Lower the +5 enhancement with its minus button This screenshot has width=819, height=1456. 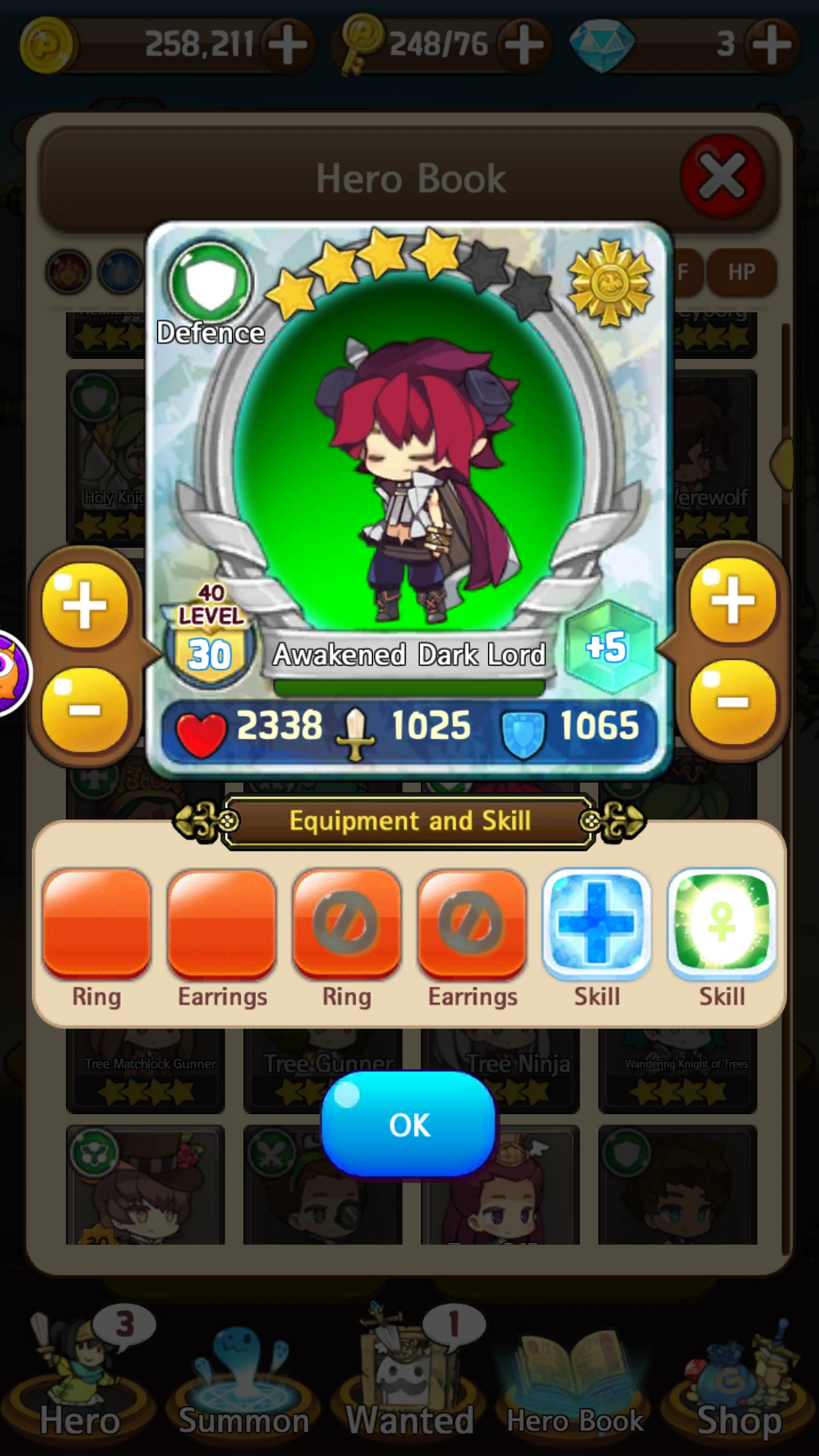tap(733, 702)
